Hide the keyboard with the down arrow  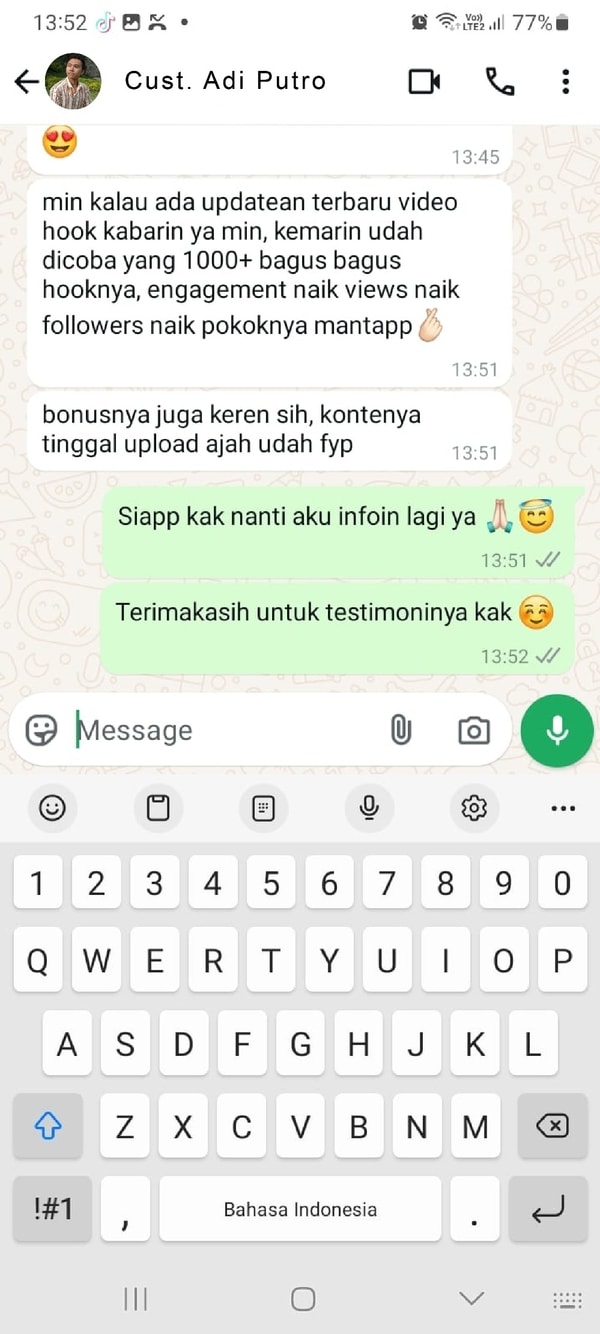pyautogui.click(x=471, y=1298)
